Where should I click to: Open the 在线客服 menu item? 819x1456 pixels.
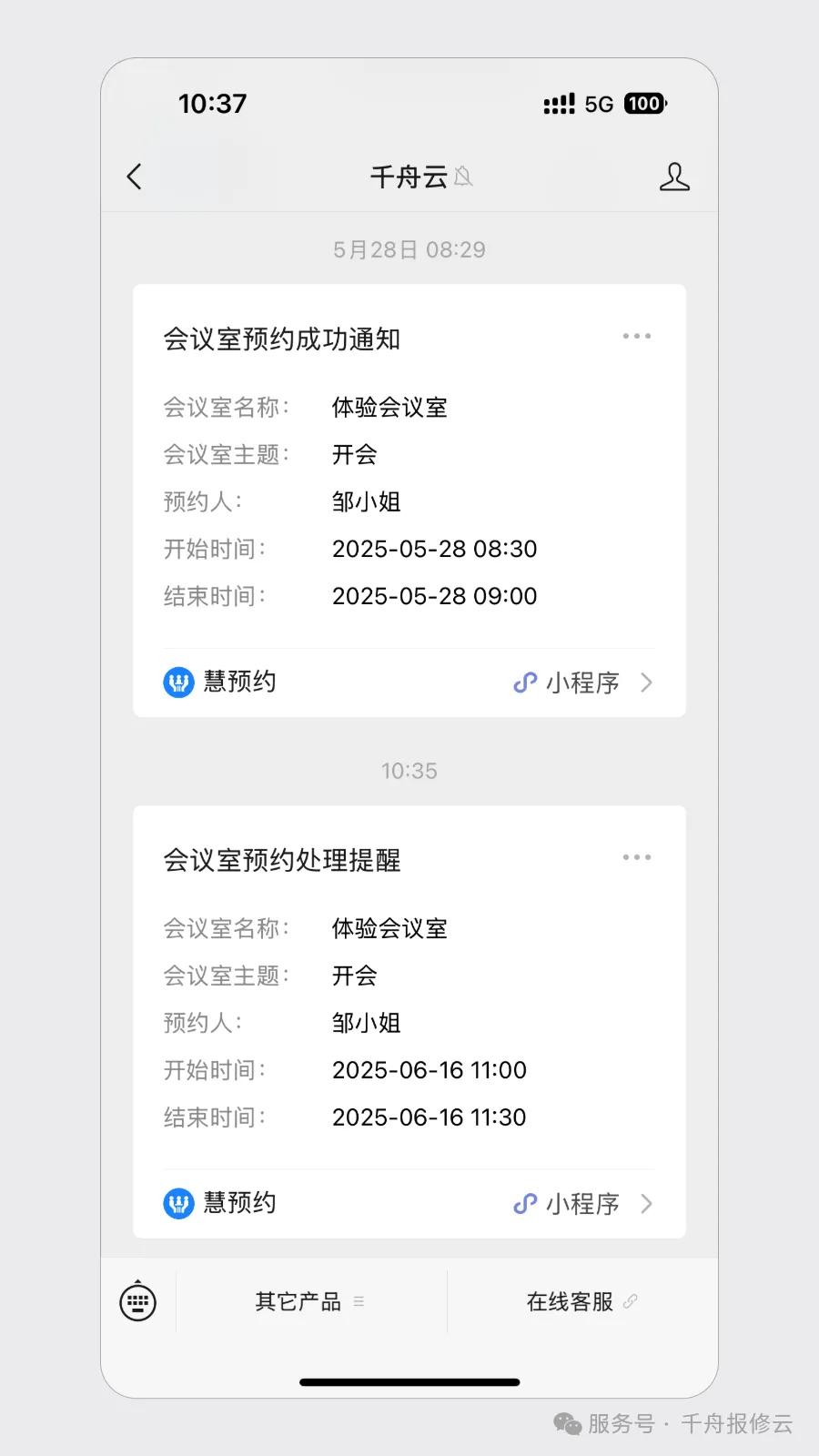pos(568,1301)
